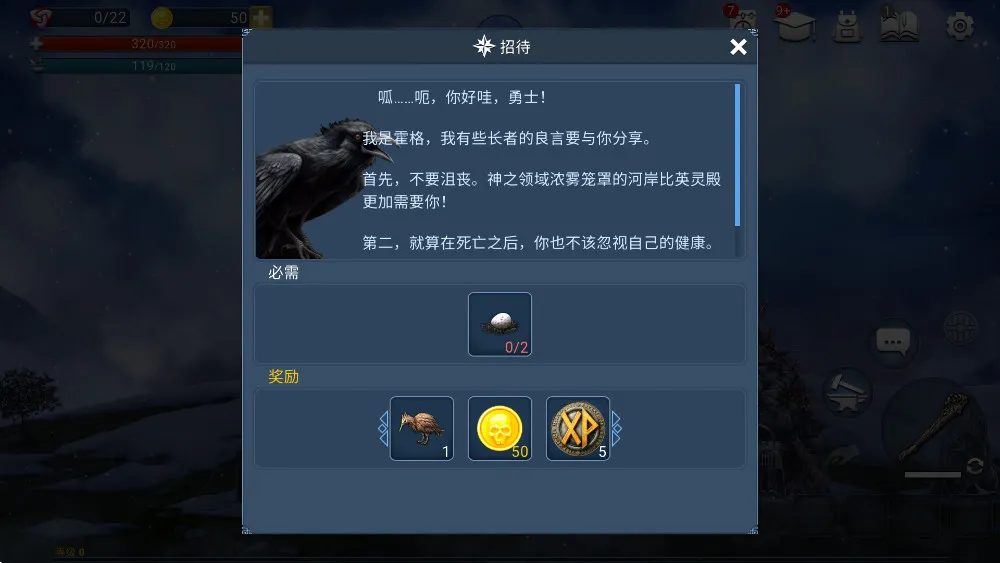
Task: Close the 招待 quest dialog
Action: point(738,47)
